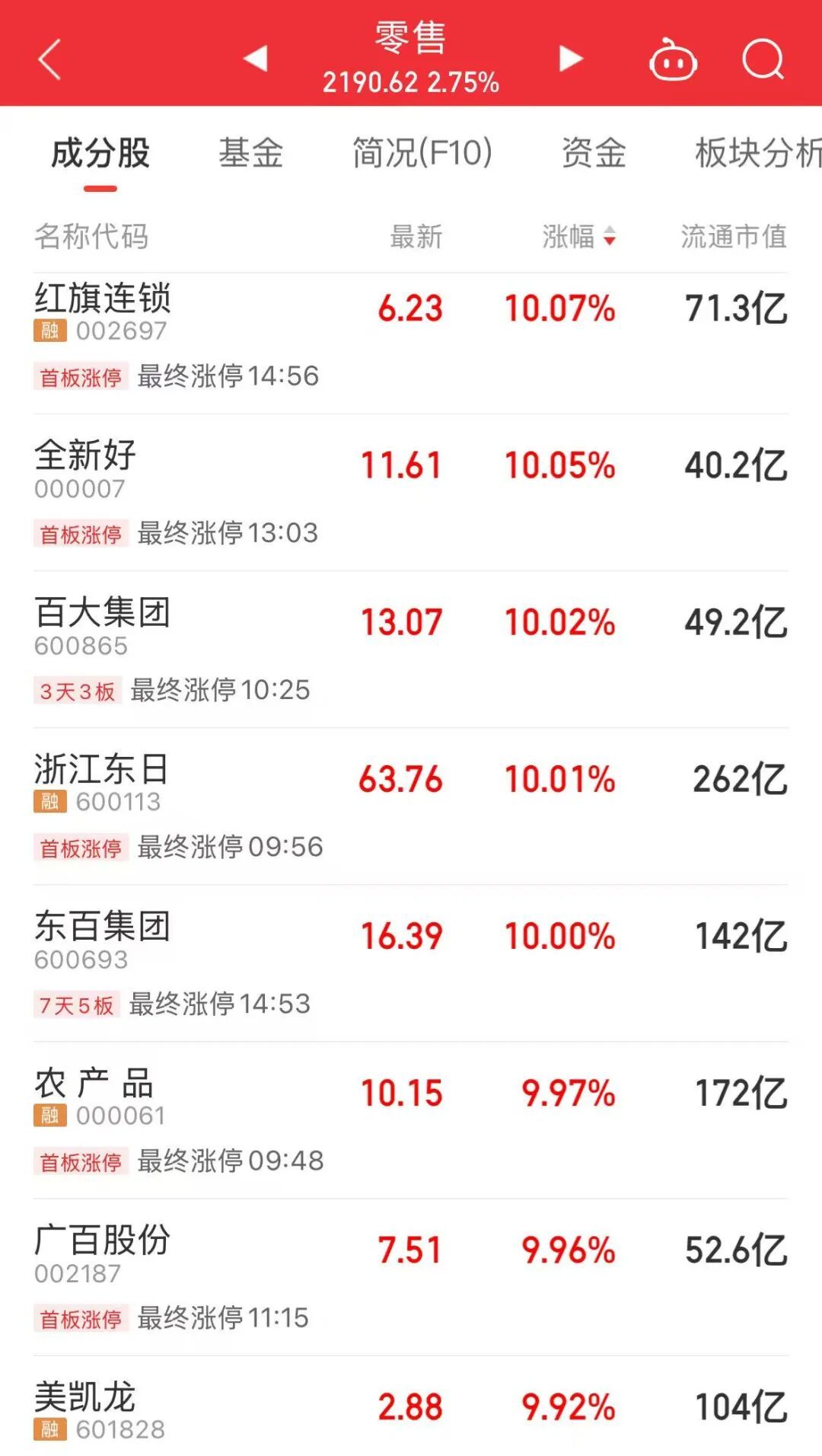The image size is (822, 1456).
Task: Switch to the 资金 tab
Action: pyautogui.click(x=594, y=154)
